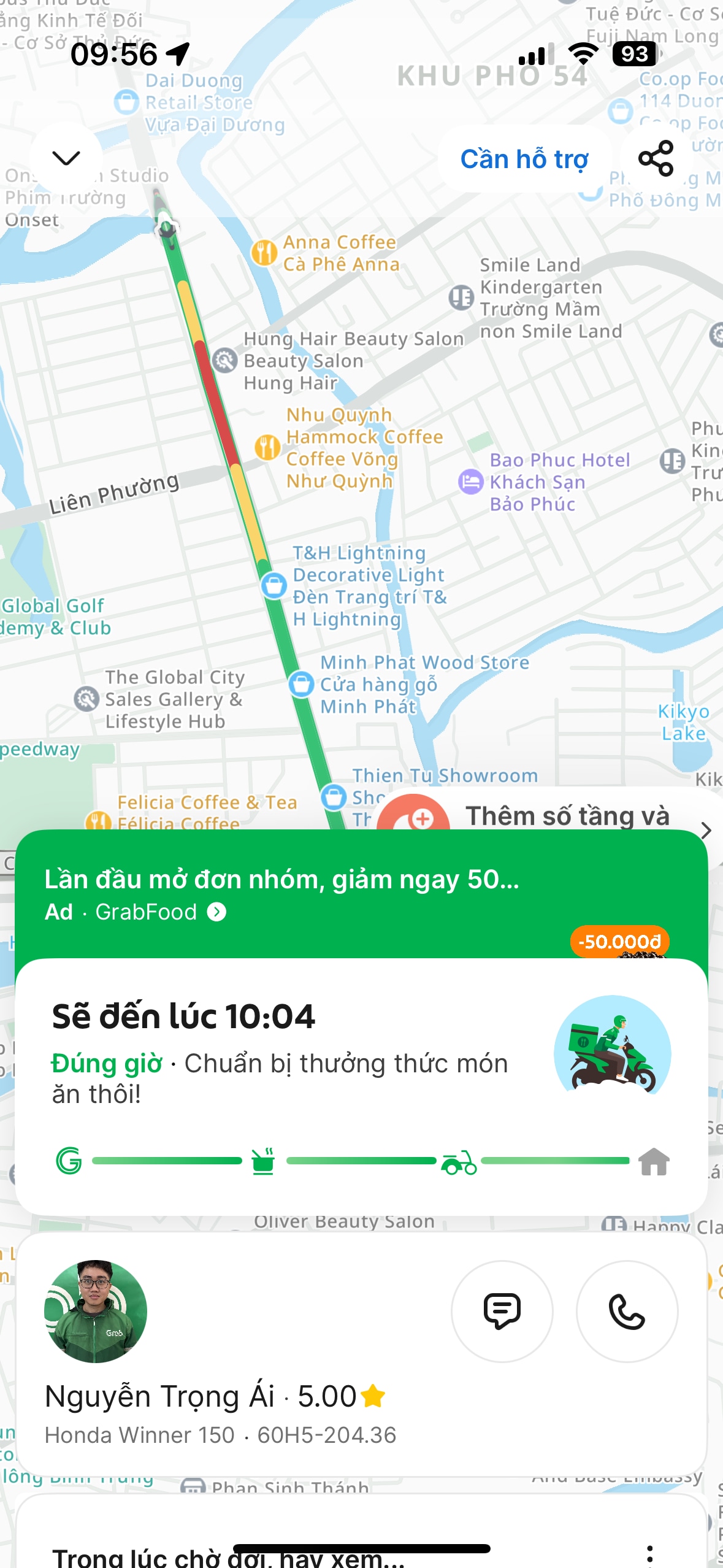The image size is (723, 1568).
Task: Collapse the tracking screen with the down chevron
Action: point(66,158)
